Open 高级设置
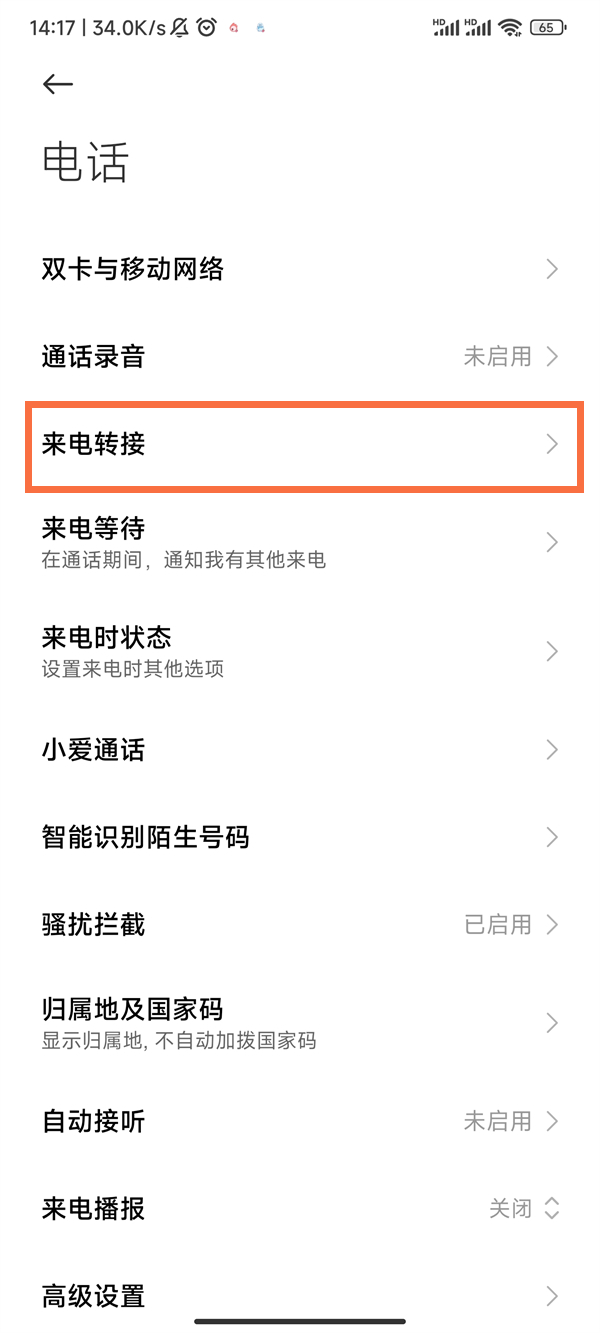 (300, 1297)
